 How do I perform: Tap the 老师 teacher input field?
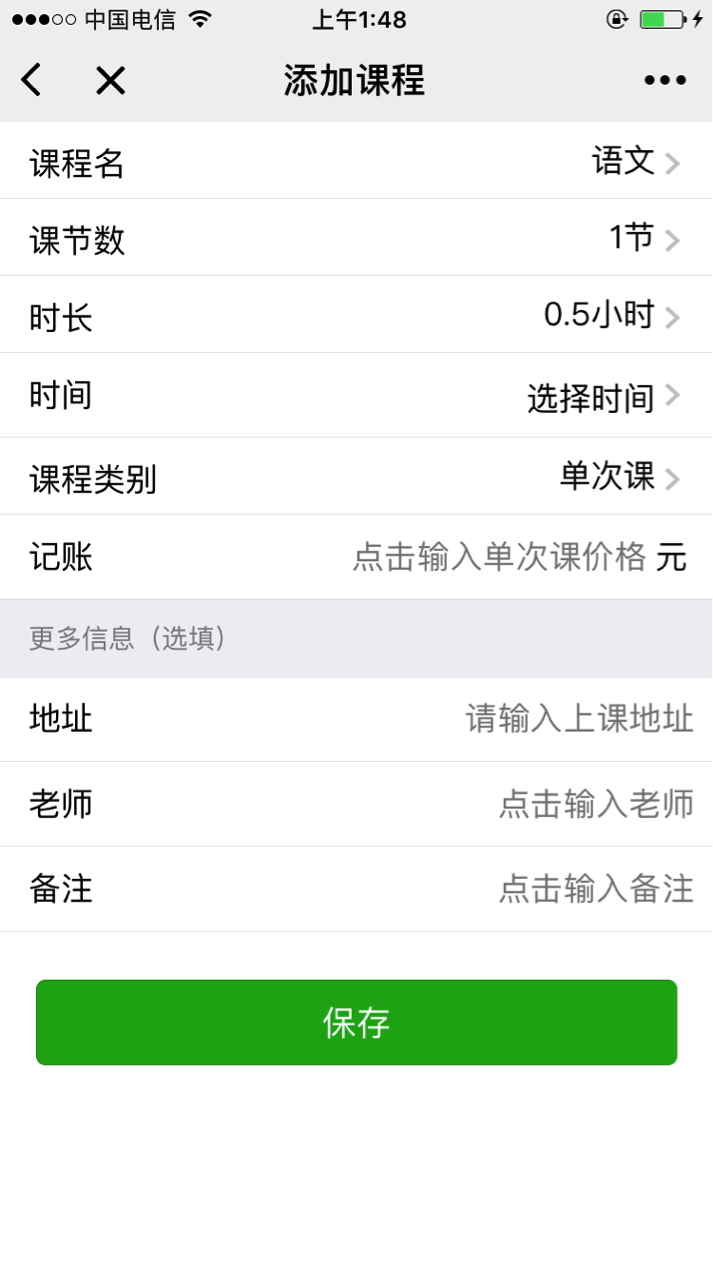click(x=595, y=803)
